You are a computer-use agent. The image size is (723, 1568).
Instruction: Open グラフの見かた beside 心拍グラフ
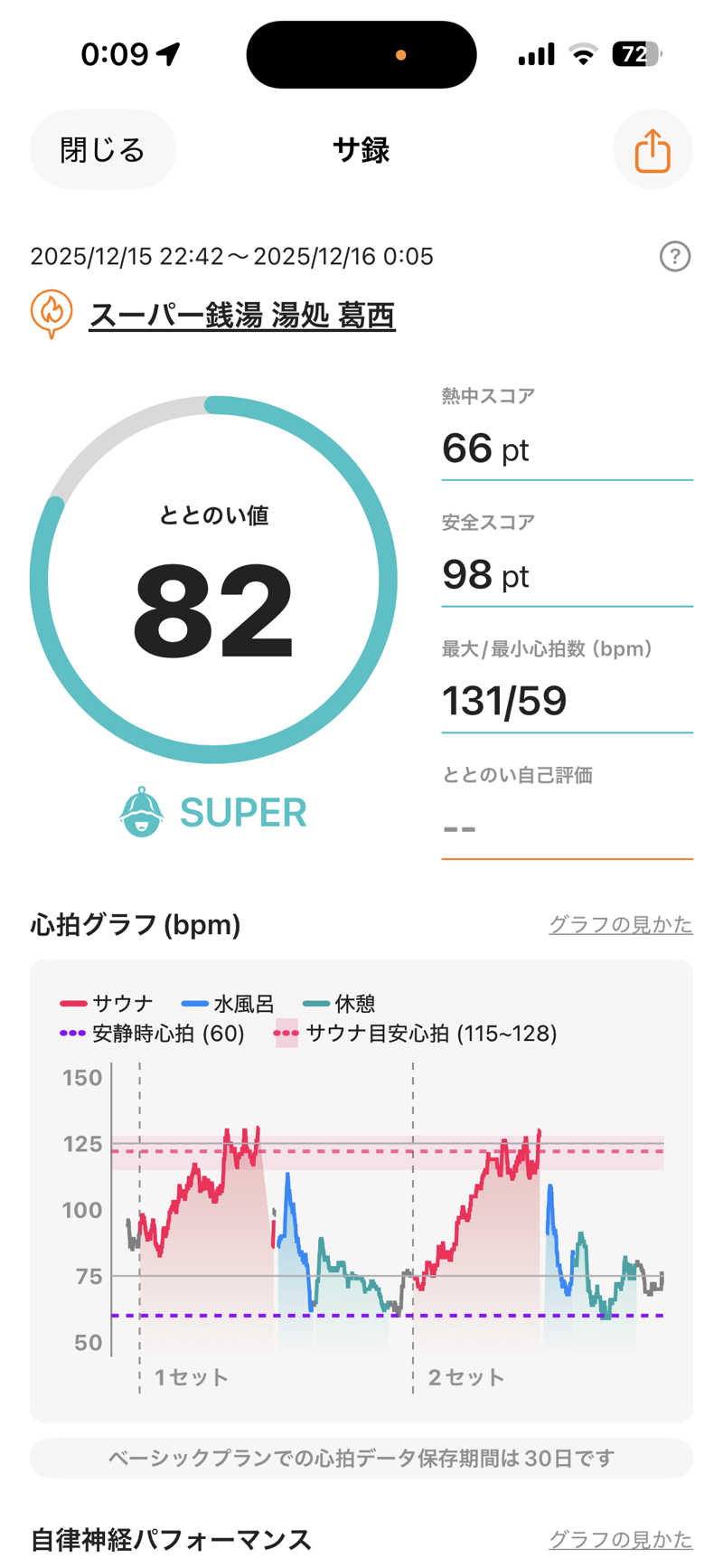coord(620,924)
